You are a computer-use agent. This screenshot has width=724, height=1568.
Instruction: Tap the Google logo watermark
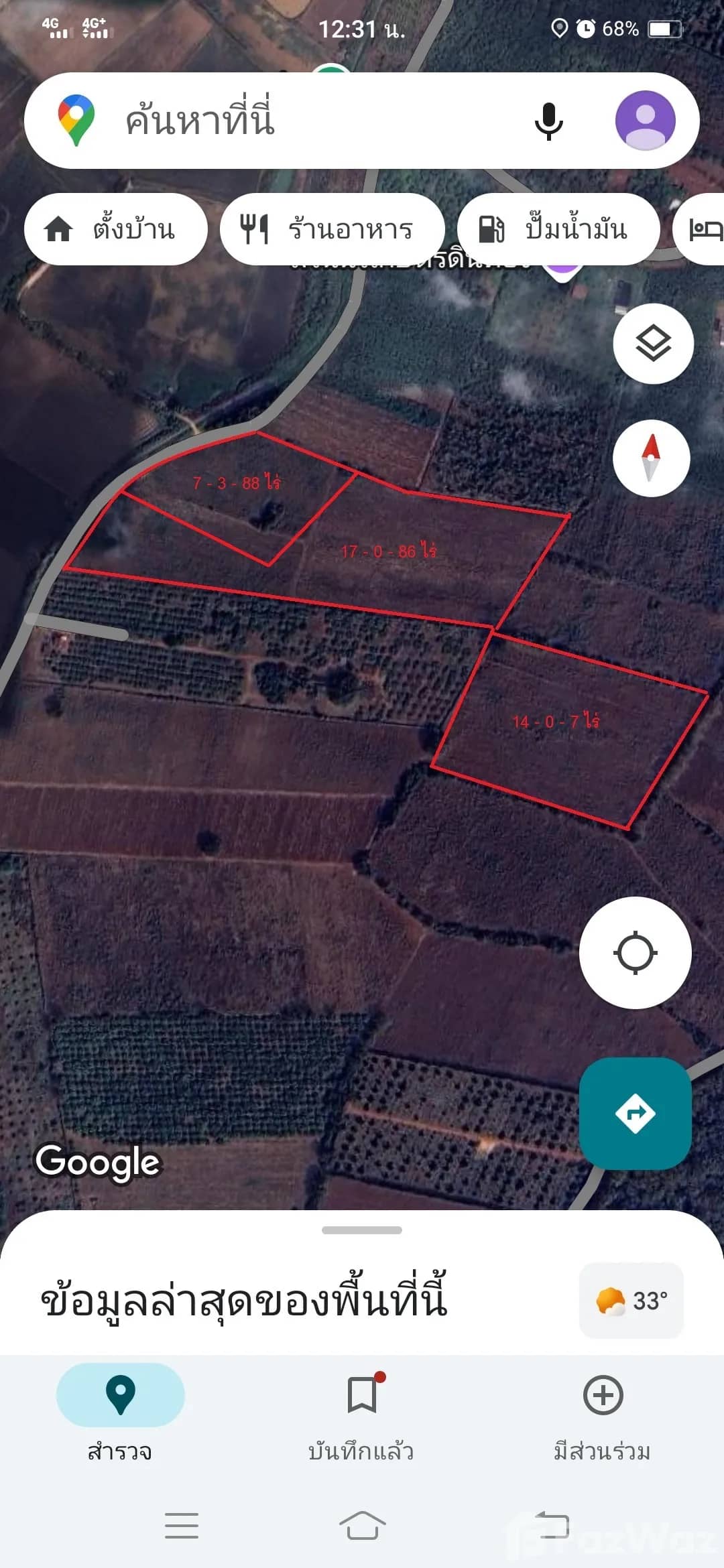click(98, 1163)
